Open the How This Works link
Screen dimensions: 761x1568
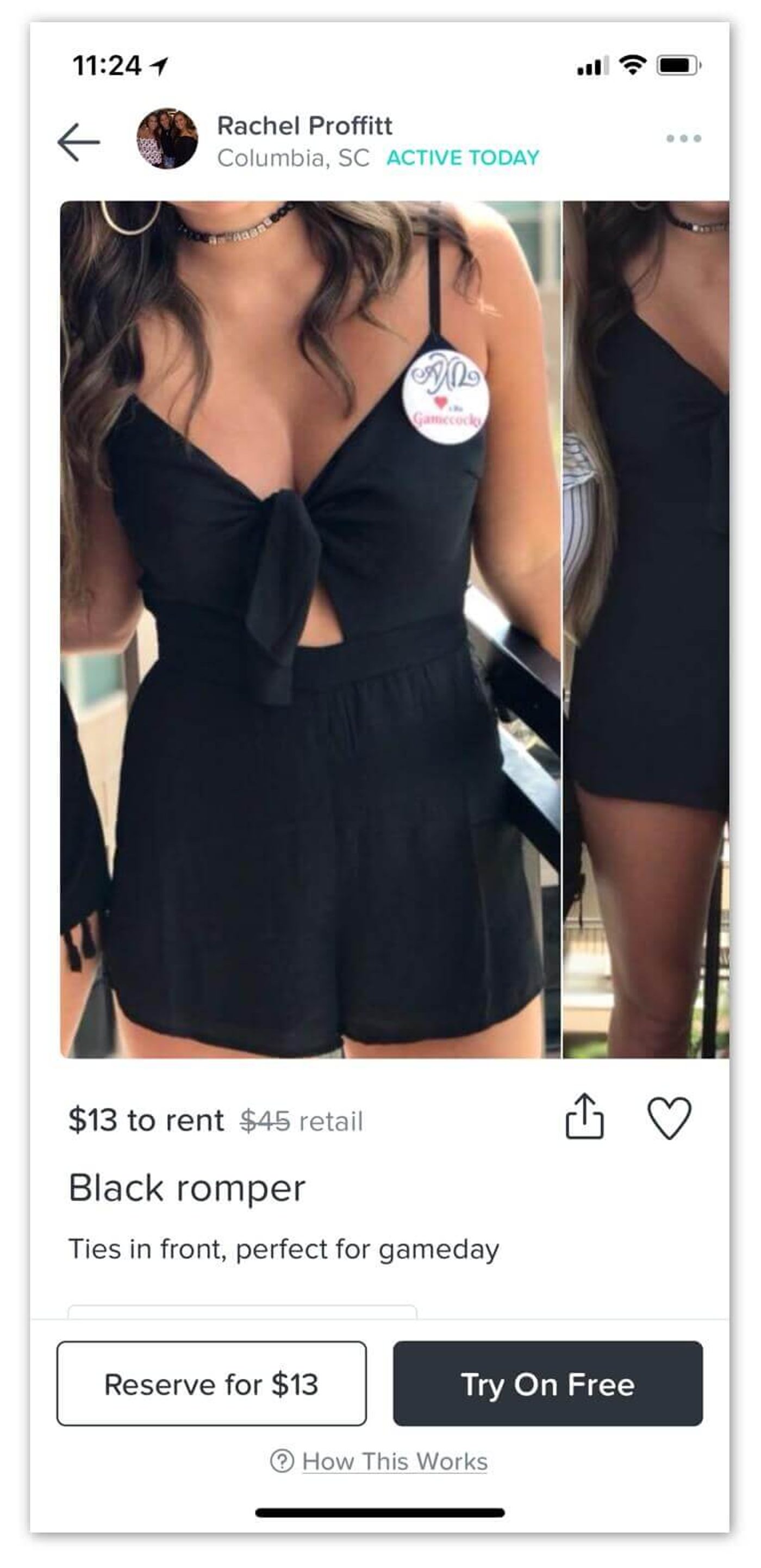click(x=395, y=1461)
